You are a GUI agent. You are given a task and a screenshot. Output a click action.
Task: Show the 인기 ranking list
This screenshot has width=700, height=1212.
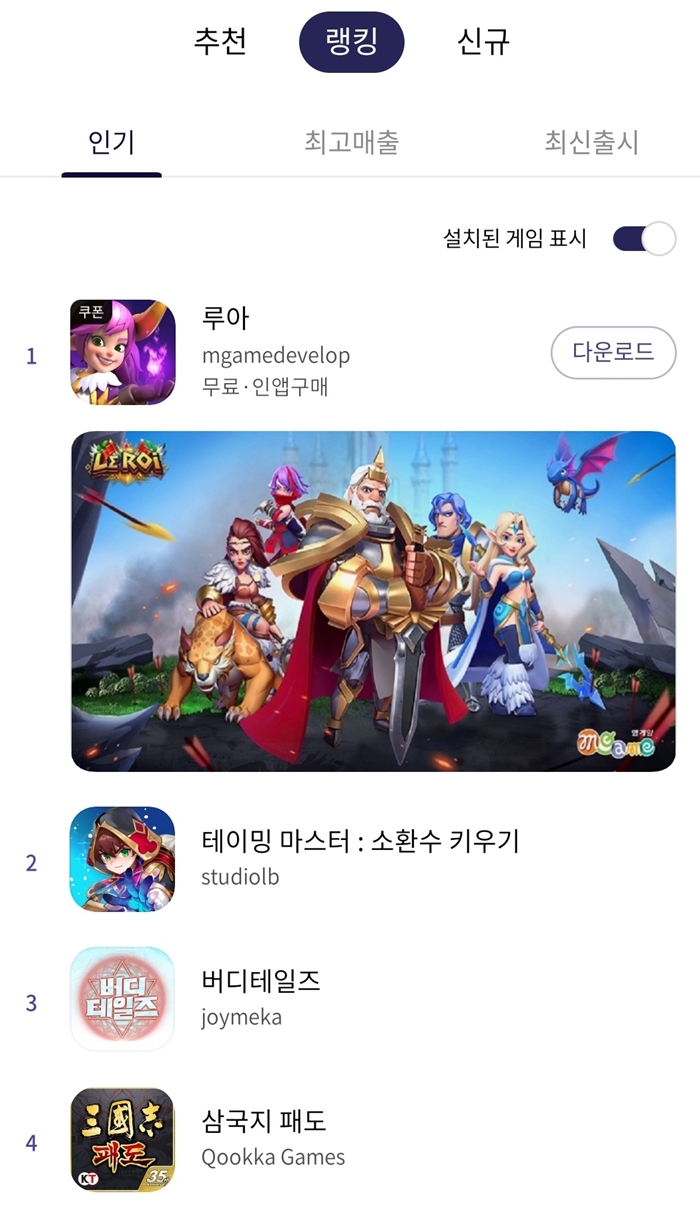click(111, 142)
